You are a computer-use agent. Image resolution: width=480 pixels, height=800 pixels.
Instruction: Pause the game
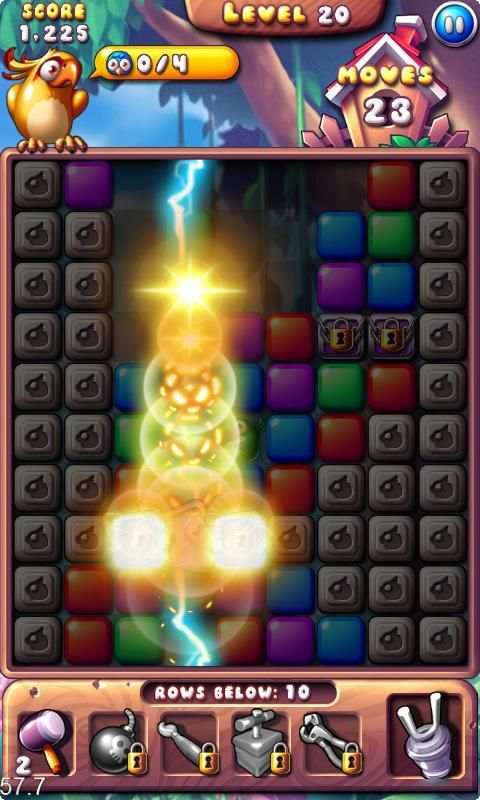[454, 23]
